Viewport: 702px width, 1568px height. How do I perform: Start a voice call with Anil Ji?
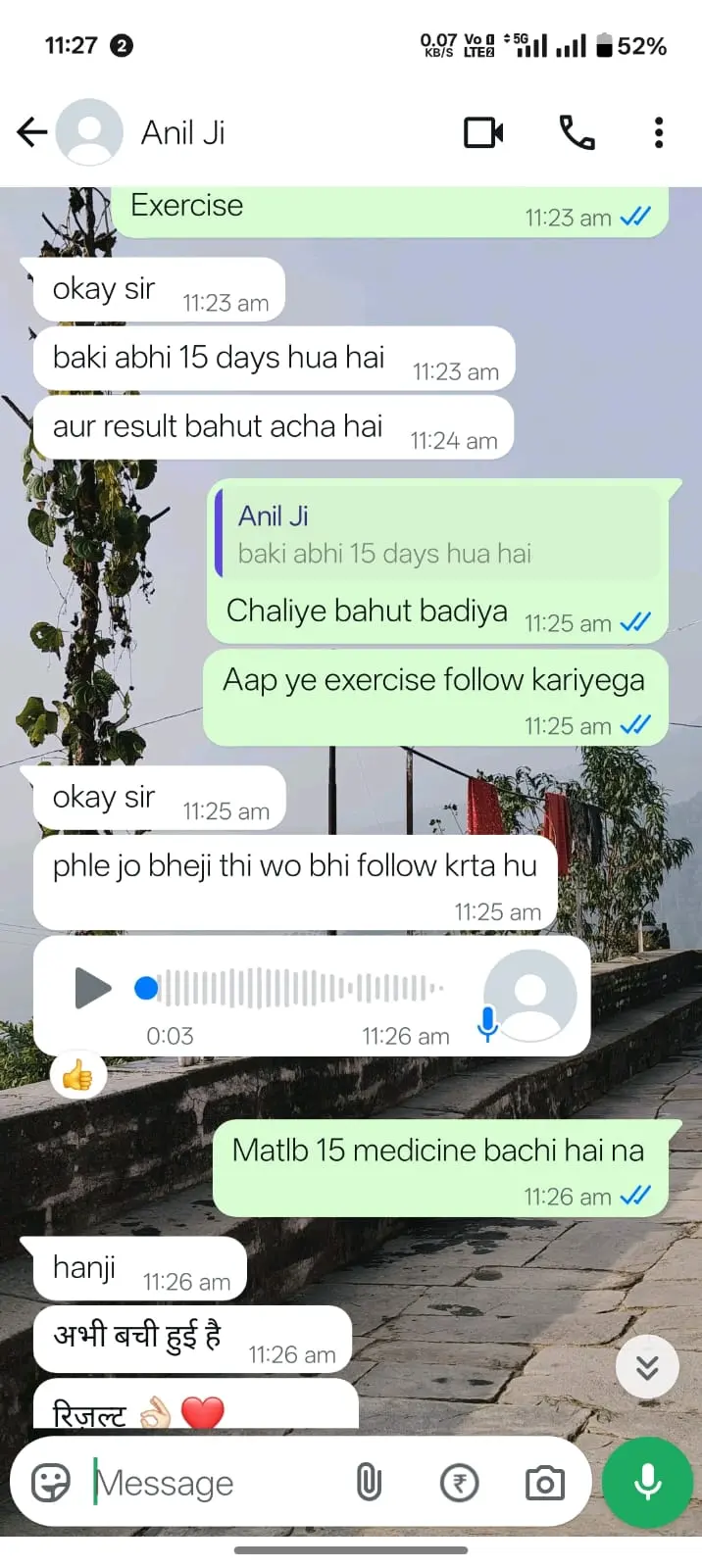click(x=577, y=132)
